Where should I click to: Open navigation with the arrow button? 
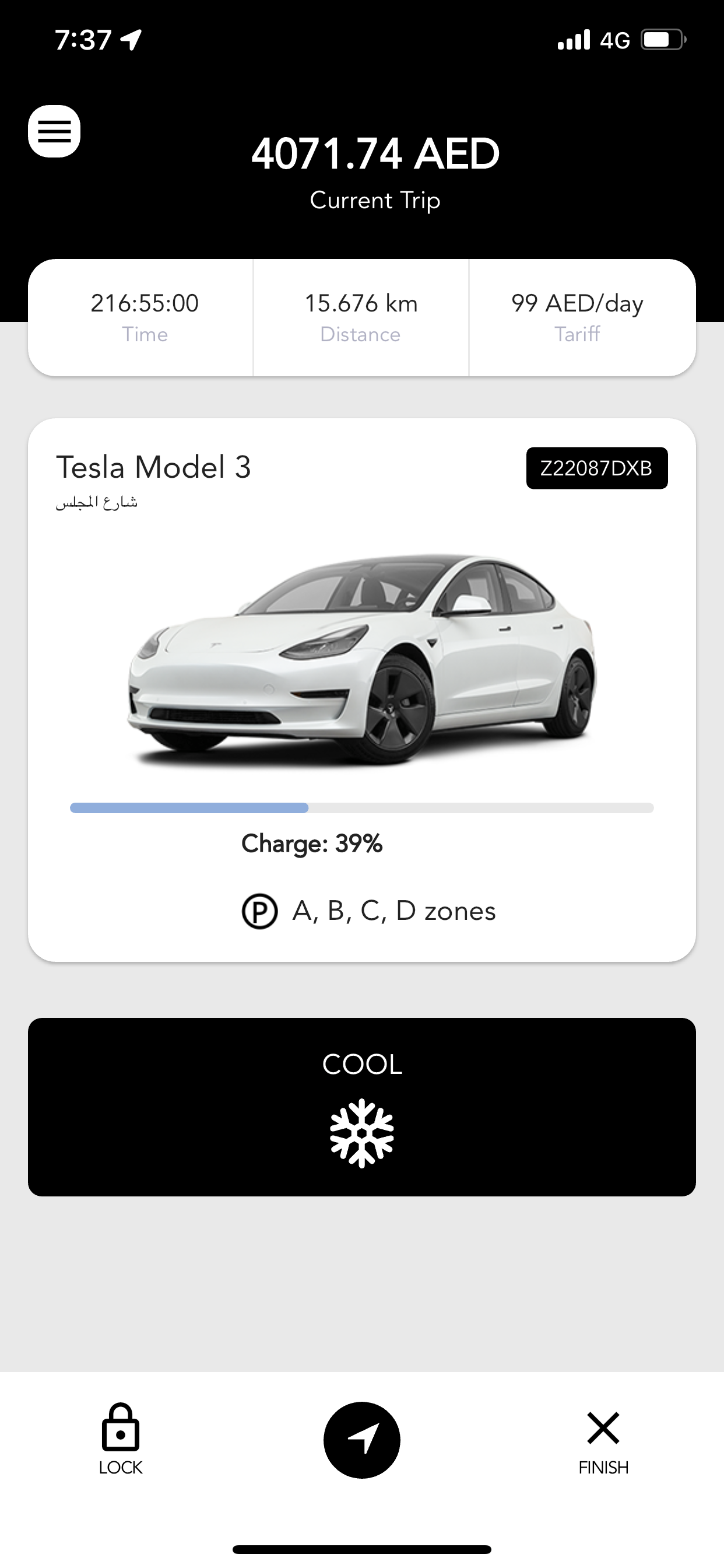click(x=362, y=1440)
